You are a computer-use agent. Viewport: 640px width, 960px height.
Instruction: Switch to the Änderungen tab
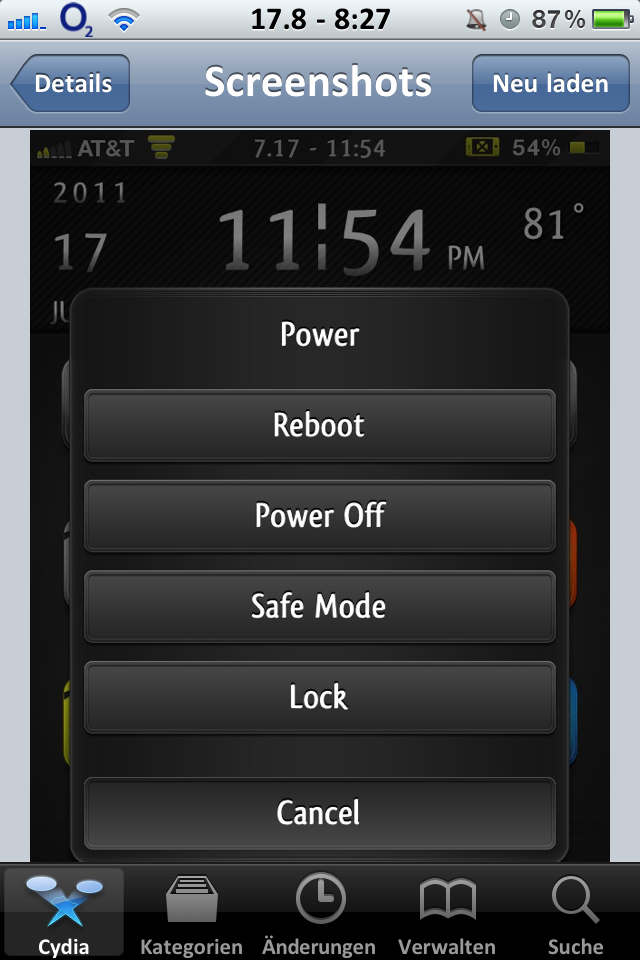click(319, 913)
